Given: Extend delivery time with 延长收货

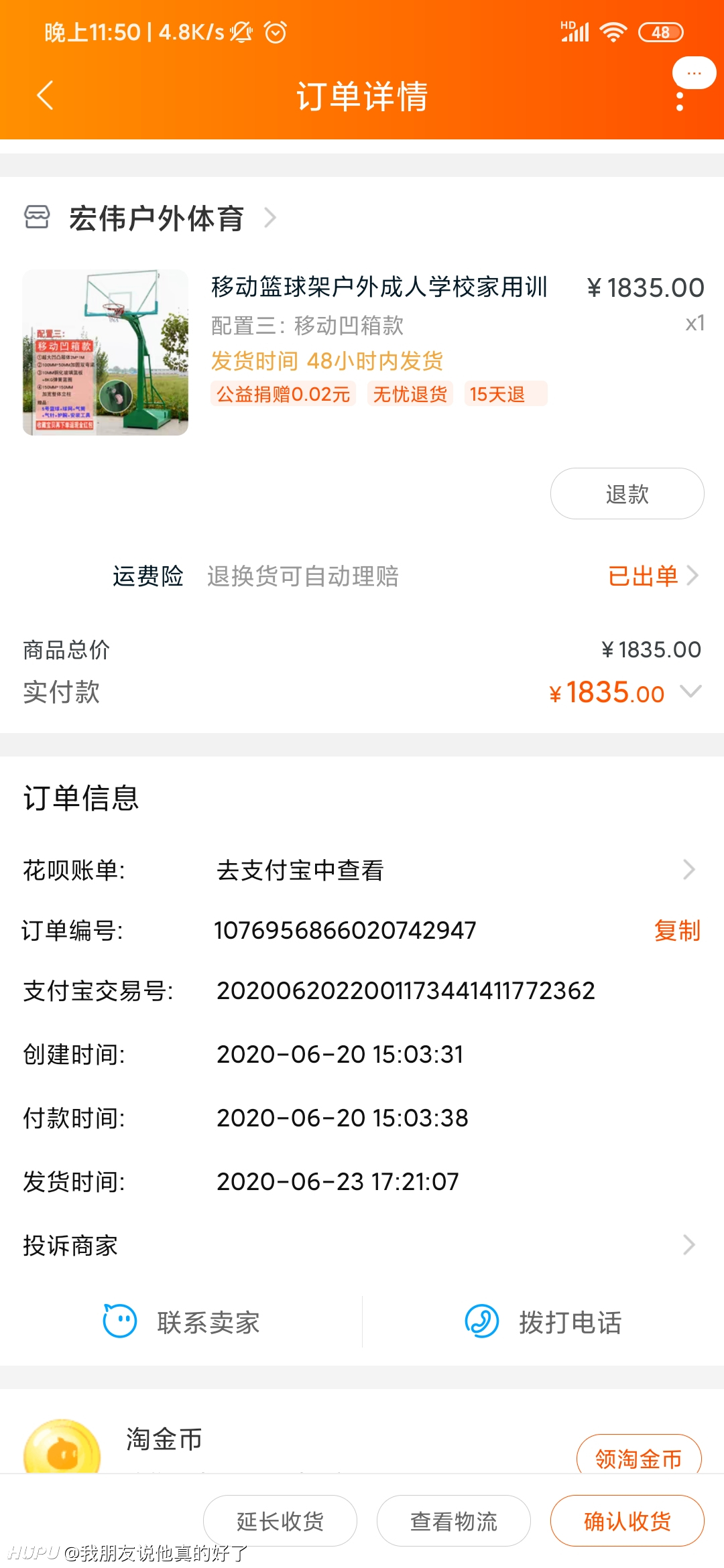Looking at the screenshot, I should pos(280,1521).
